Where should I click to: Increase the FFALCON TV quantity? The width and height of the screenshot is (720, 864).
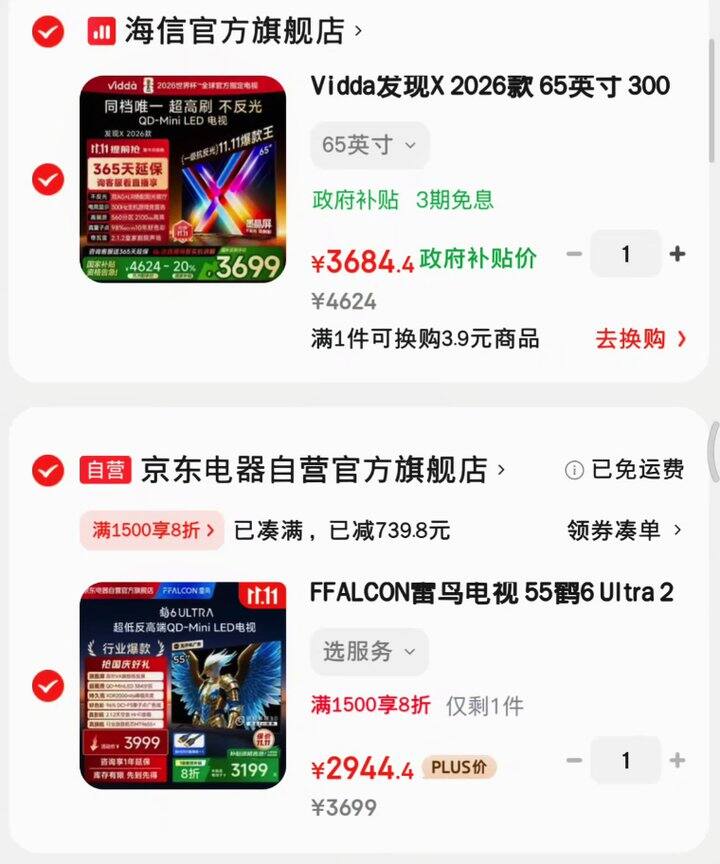(677, 760)
